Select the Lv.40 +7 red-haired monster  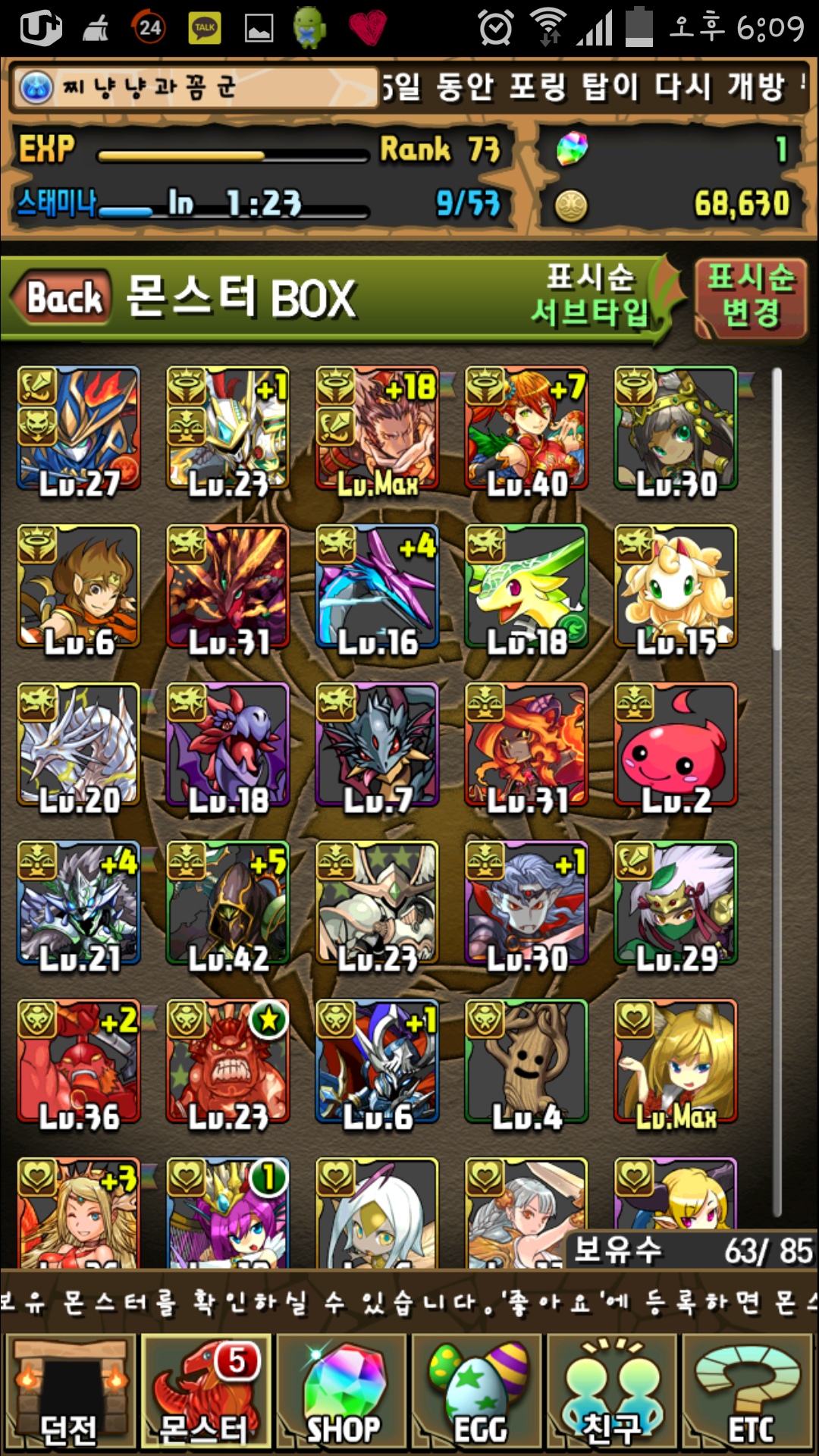(x=526, y=429)
